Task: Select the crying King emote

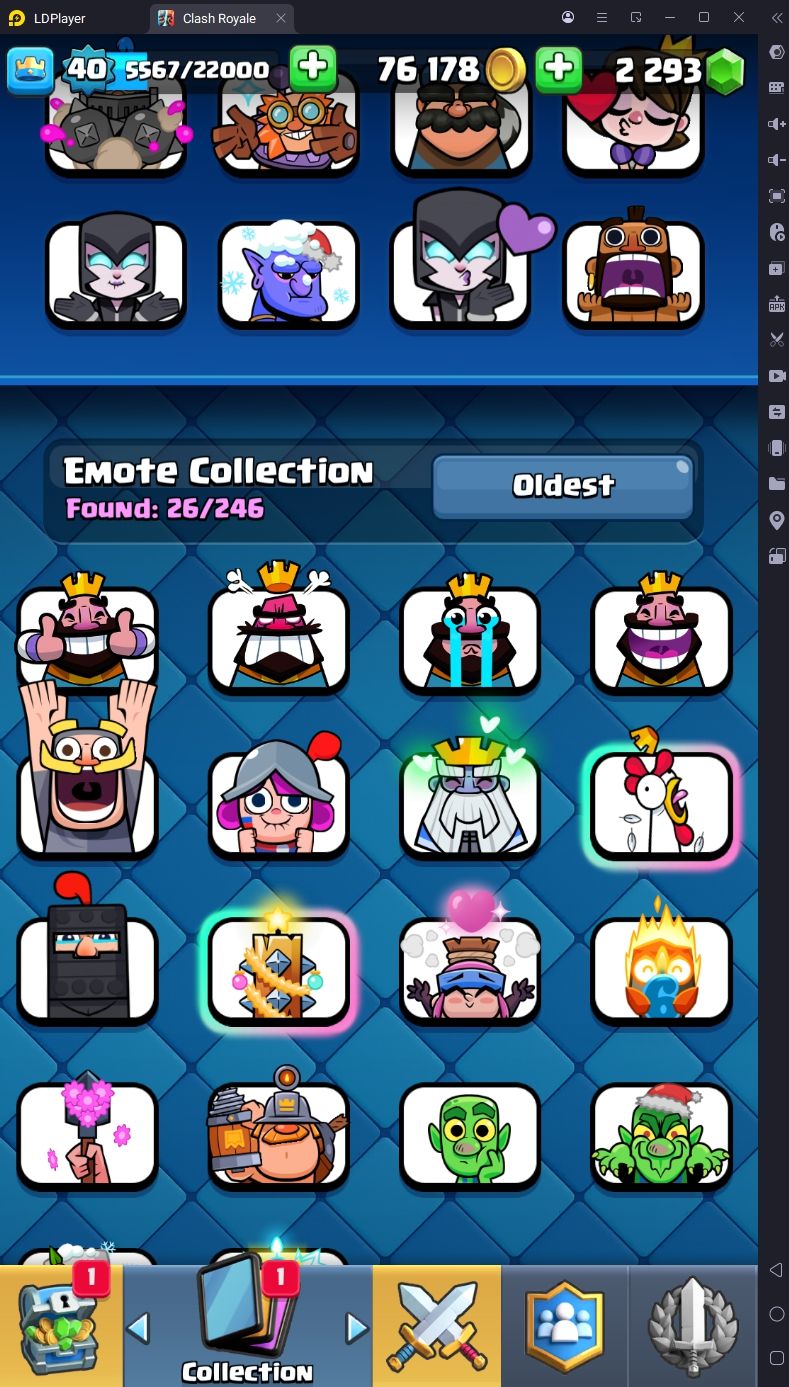Action: click(470, 637)
